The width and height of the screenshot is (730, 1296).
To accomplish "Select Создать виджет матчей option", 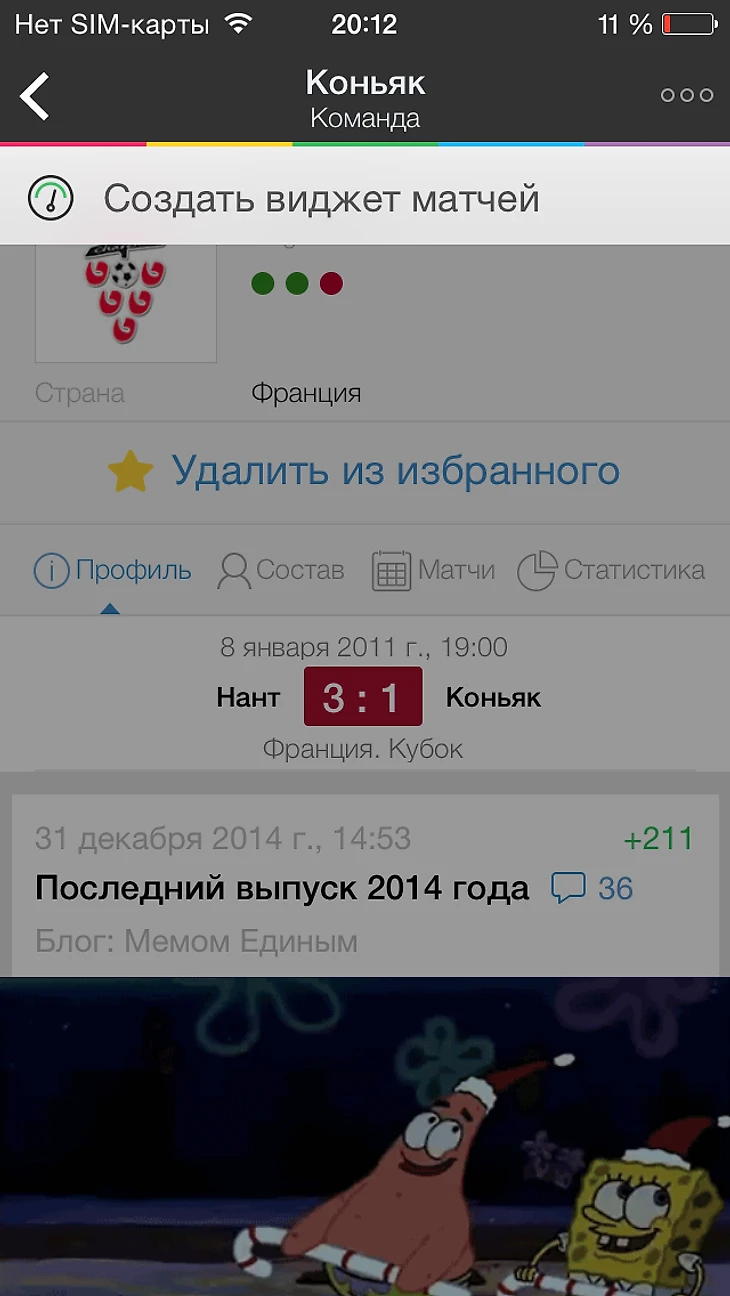I will (x=321, y=199).
